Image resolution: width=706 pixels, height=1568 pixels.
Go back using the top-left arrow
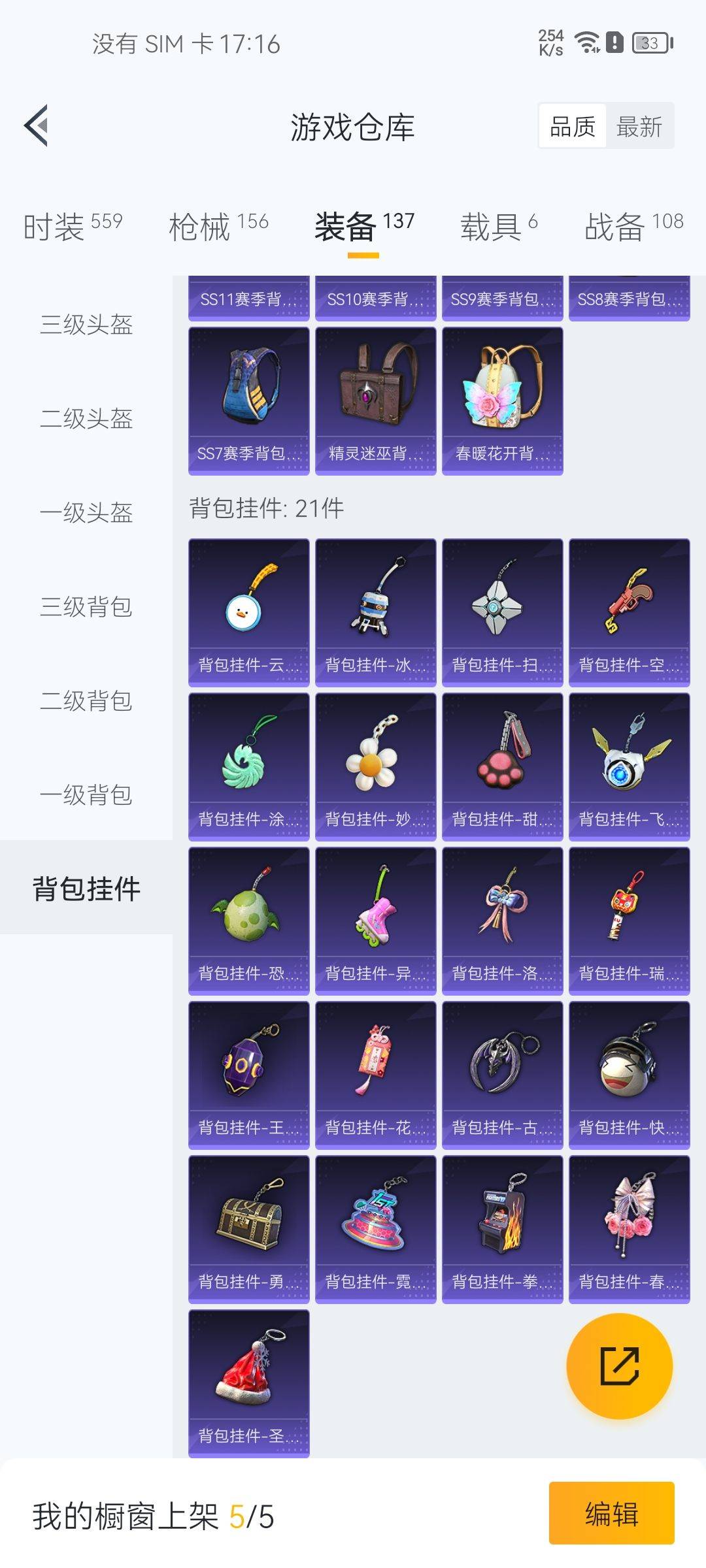pyautogui.click(x=37, y=125)
